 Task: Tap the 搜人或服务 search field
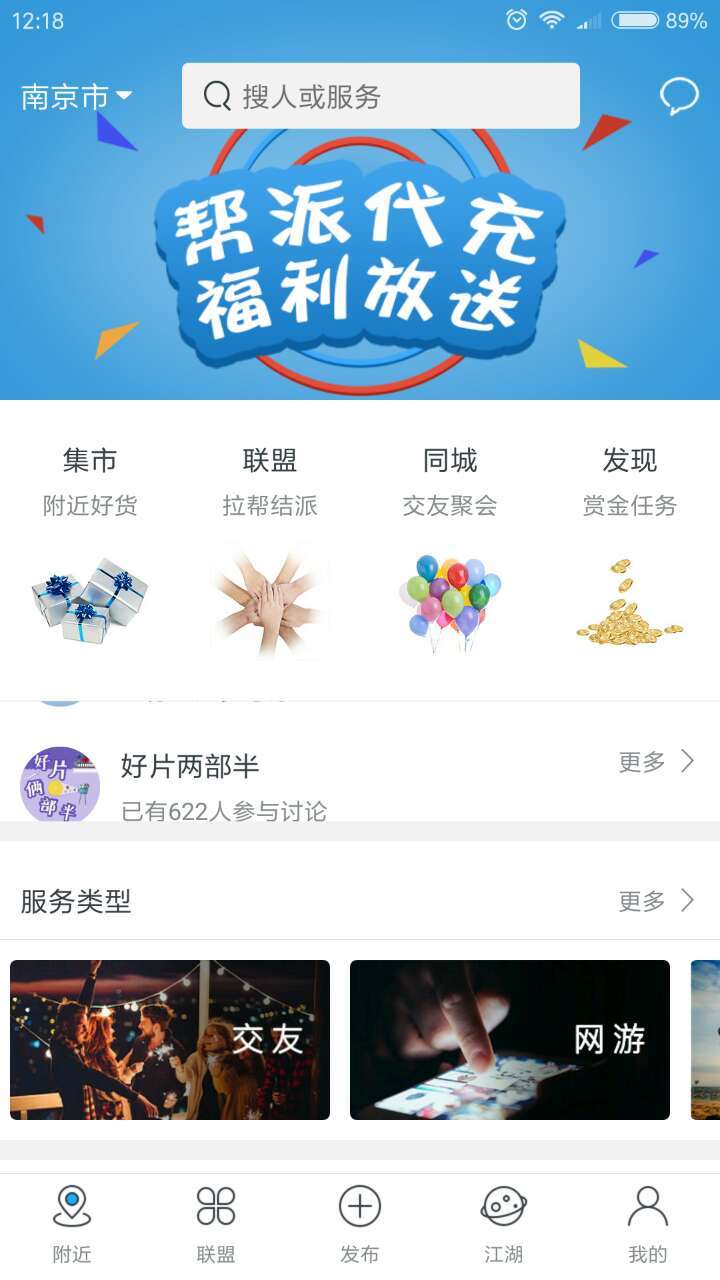point(380,96)
